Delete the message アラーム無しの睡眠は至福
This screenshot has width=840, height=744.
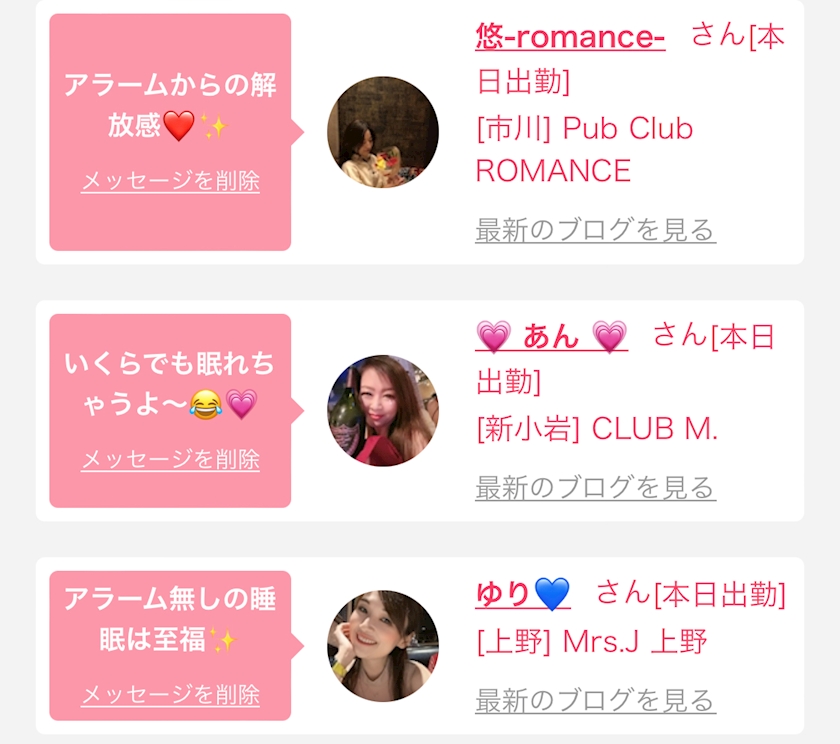click(170, 694)
